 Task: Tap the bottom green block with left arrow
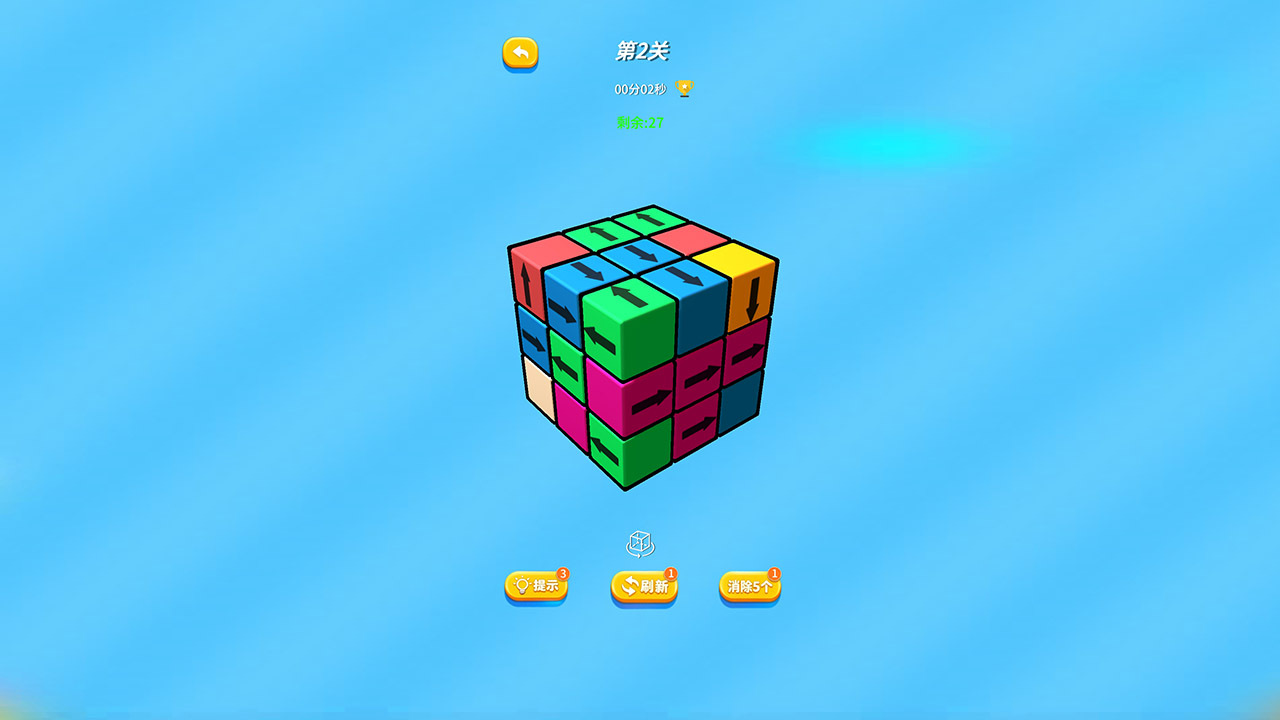pos(628,452)
